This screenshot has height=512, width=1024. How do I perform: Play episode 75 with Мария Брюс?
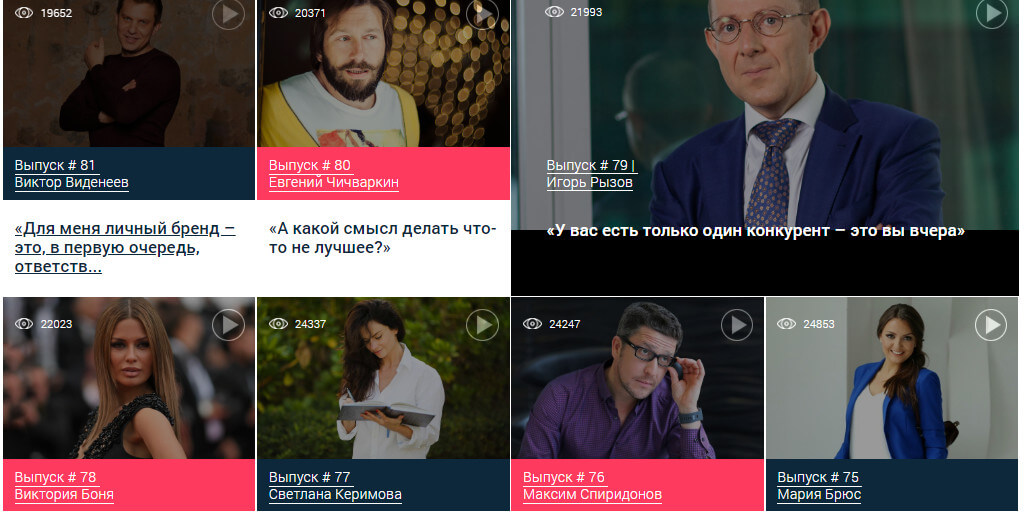[990, 324]
